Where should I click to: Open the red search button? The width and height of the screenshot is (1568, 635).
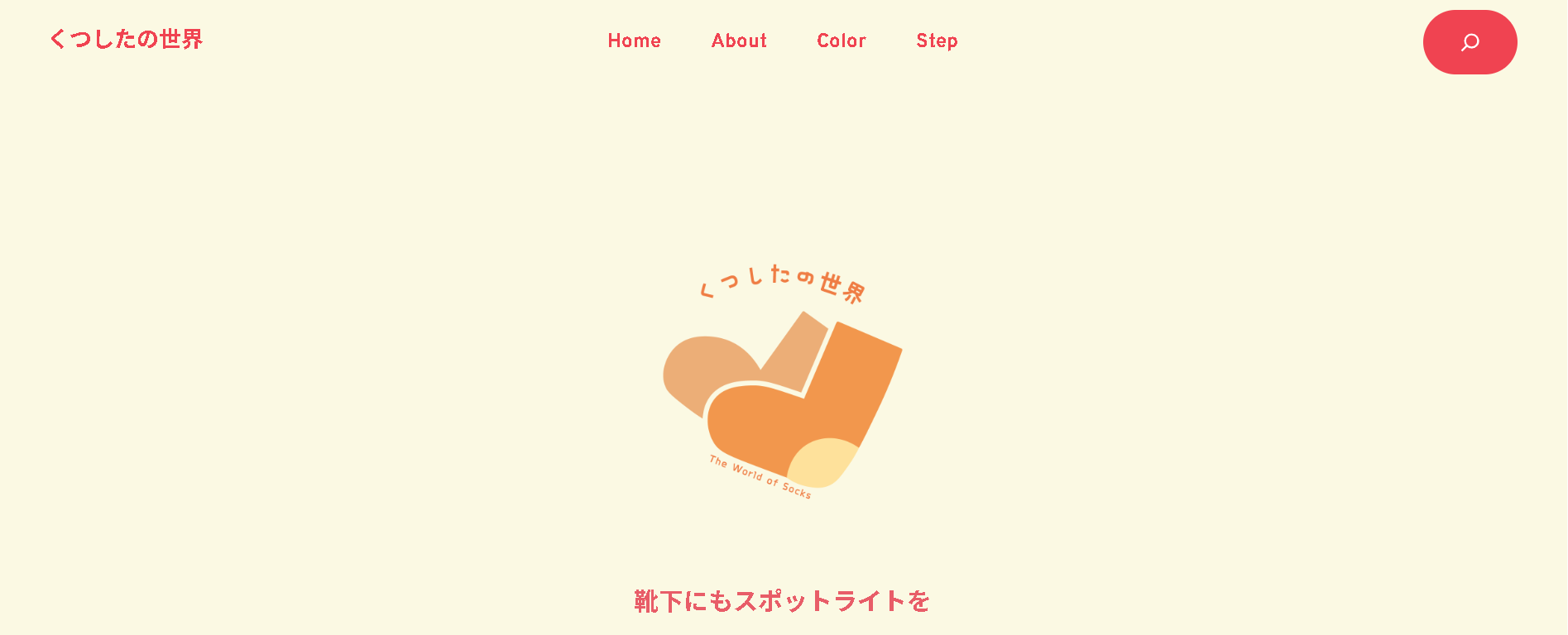1470,42
